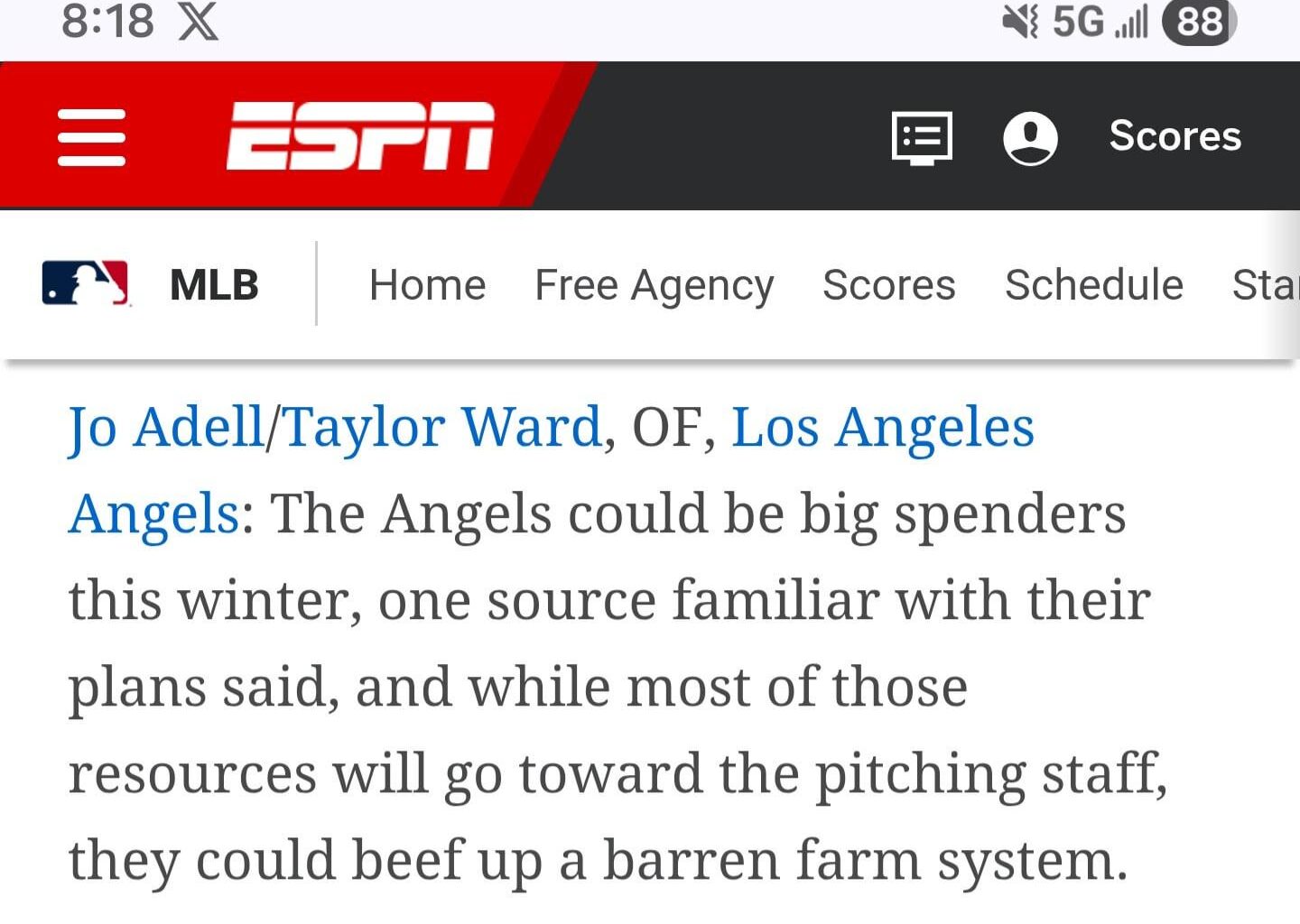Open the user profile icon
1300x924 pixels.
pyautogui.click(x=1030, y=138)
